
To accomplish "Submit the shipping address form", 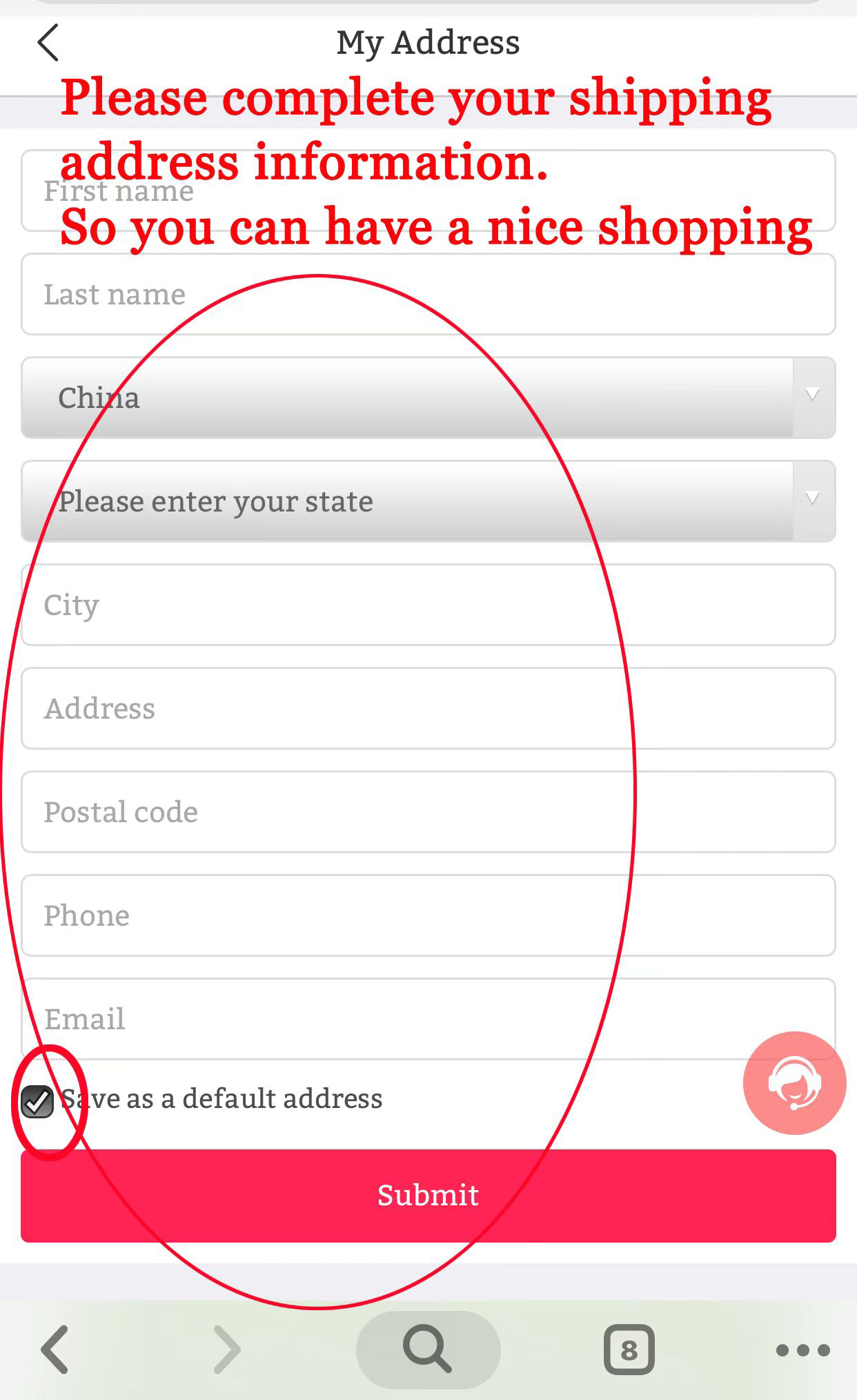I will pyautogui.click(x=428, y=1196).
